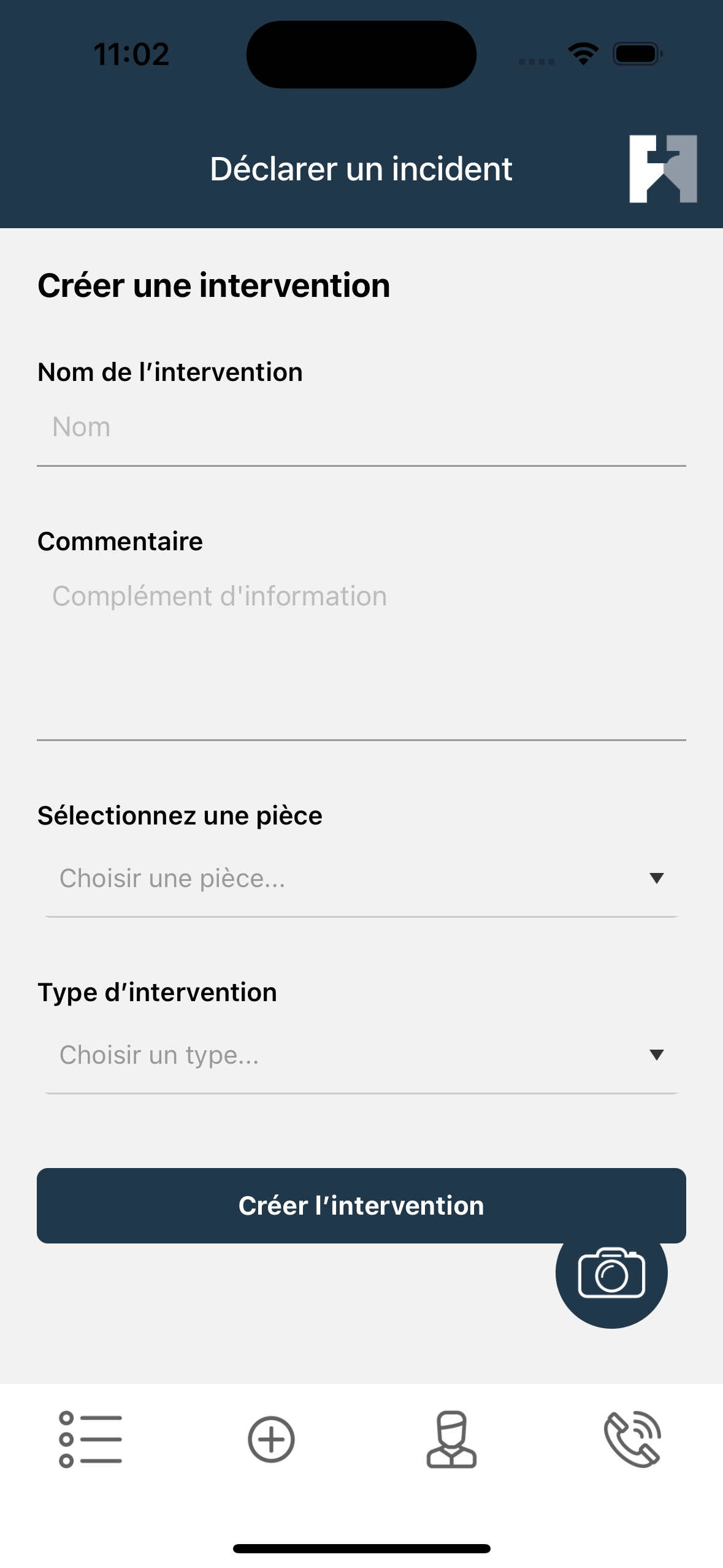Tap the plus icon to create new entry

271,1439
